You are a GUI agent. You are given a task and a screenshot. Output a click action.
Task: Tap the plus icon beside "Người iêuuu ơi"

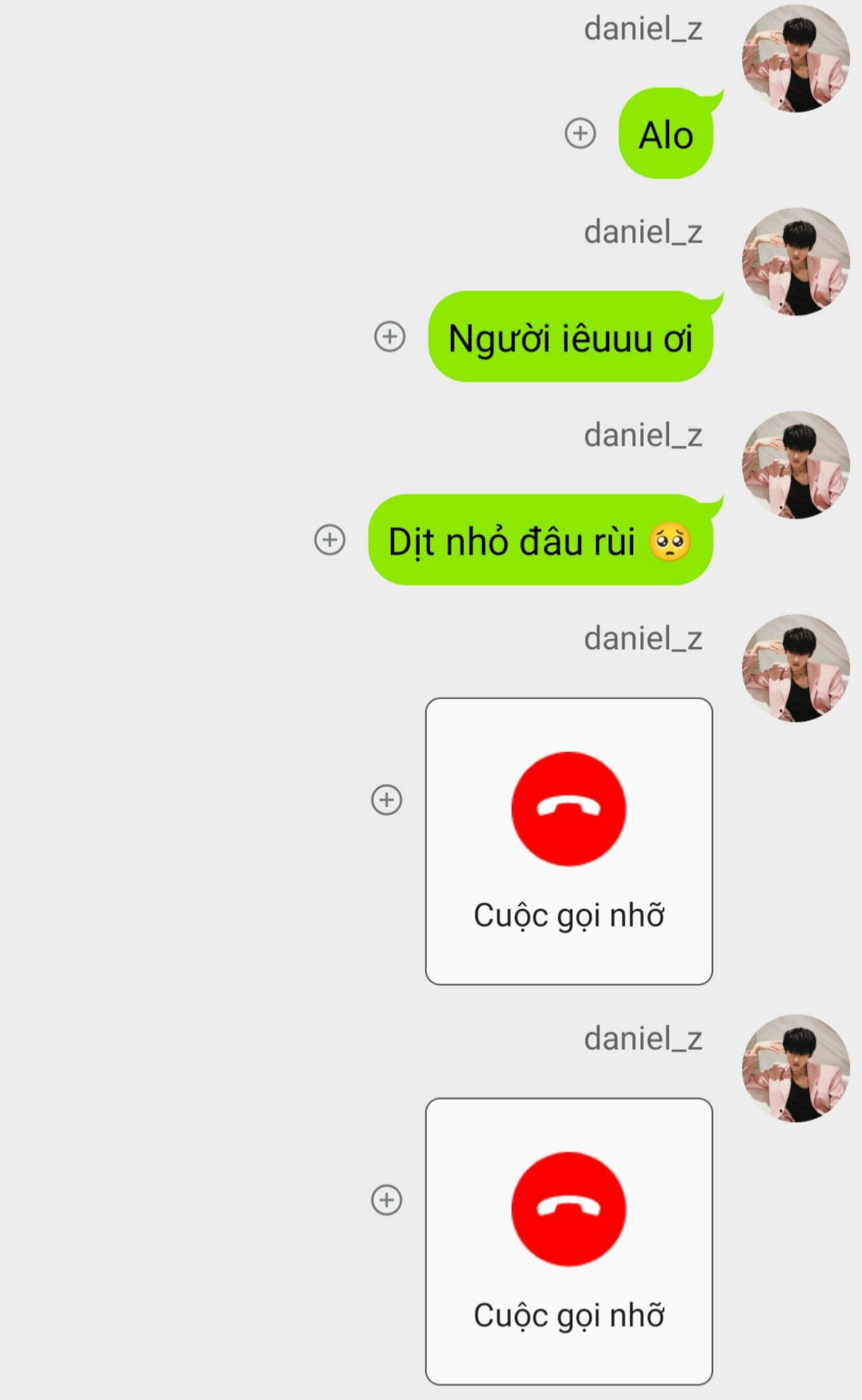(x=389, y=336)
